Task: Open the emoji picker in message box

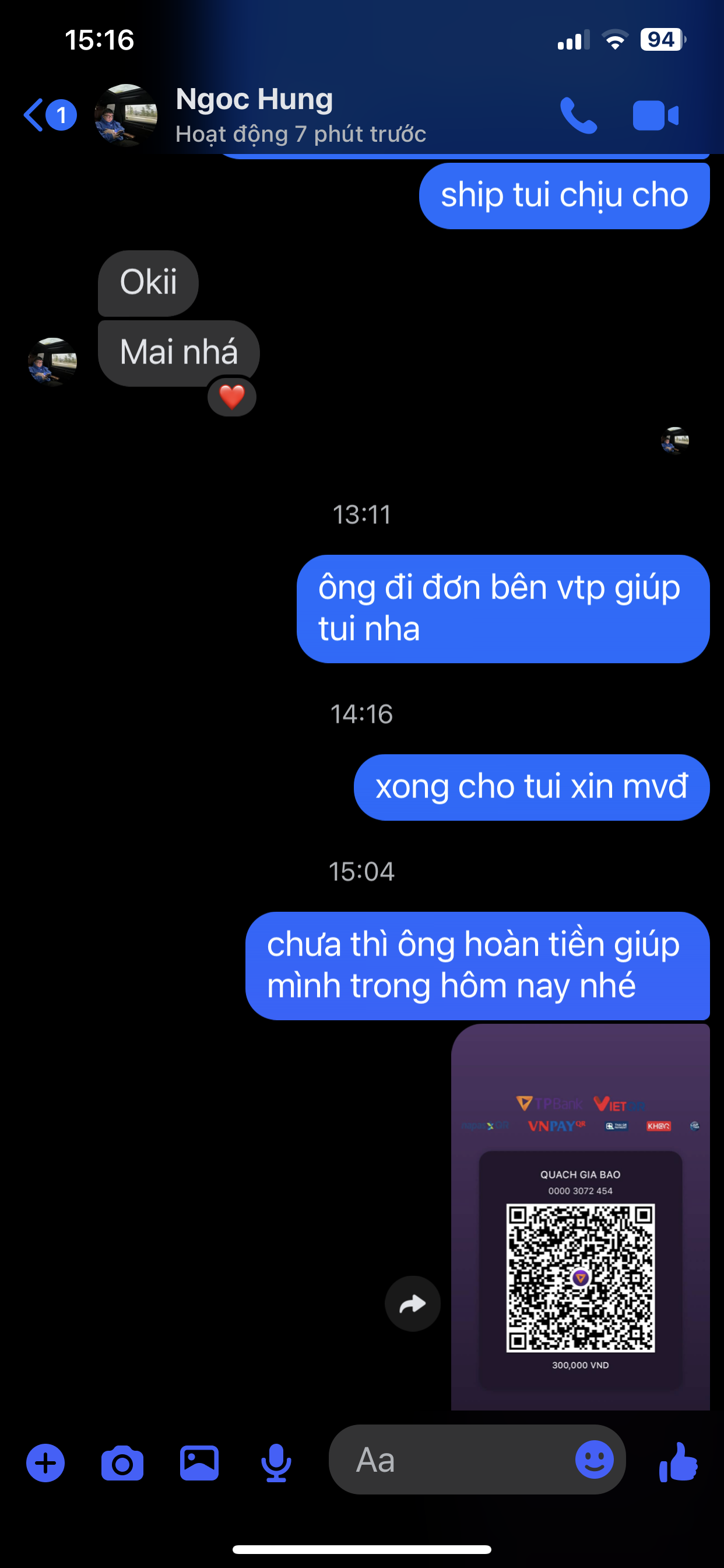Action: click(594, 1459)
